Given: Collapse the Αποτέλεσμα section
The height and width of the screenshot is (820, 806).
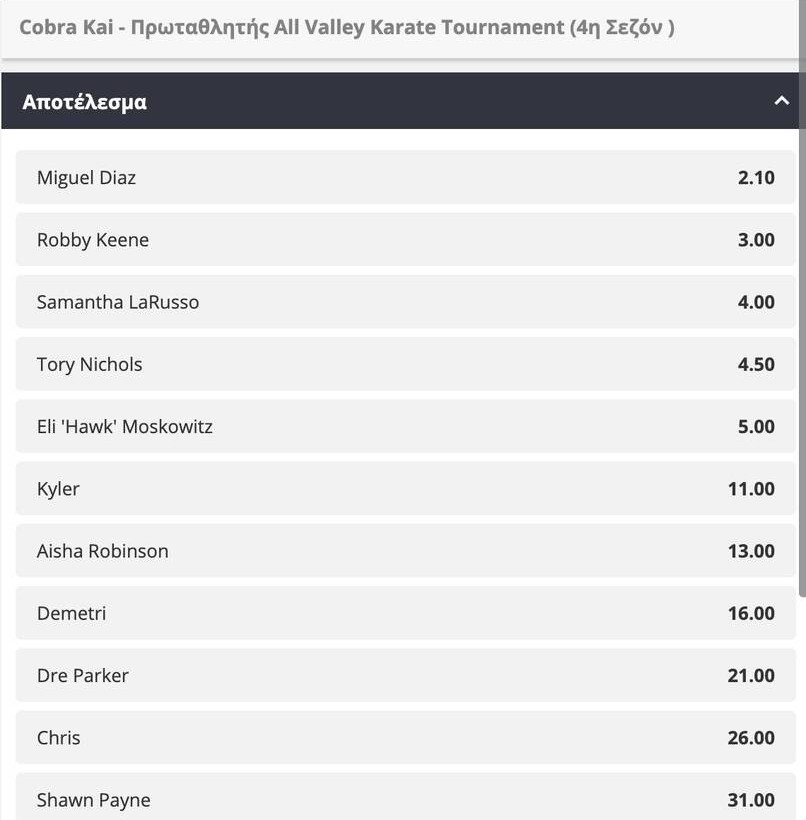Looking at the screenshot, I should 781,101.
